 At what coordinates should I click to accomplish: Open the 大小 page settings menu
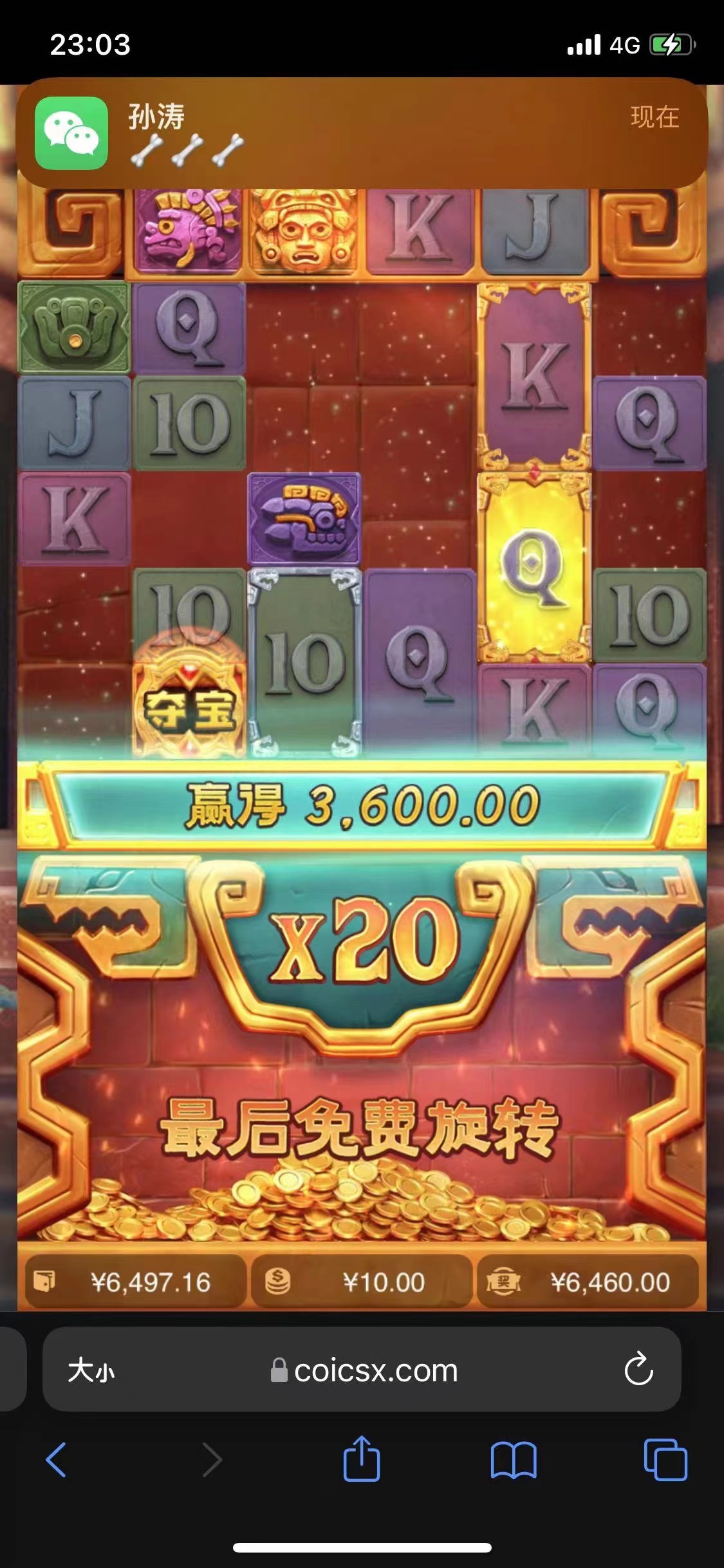[91, 1370]
